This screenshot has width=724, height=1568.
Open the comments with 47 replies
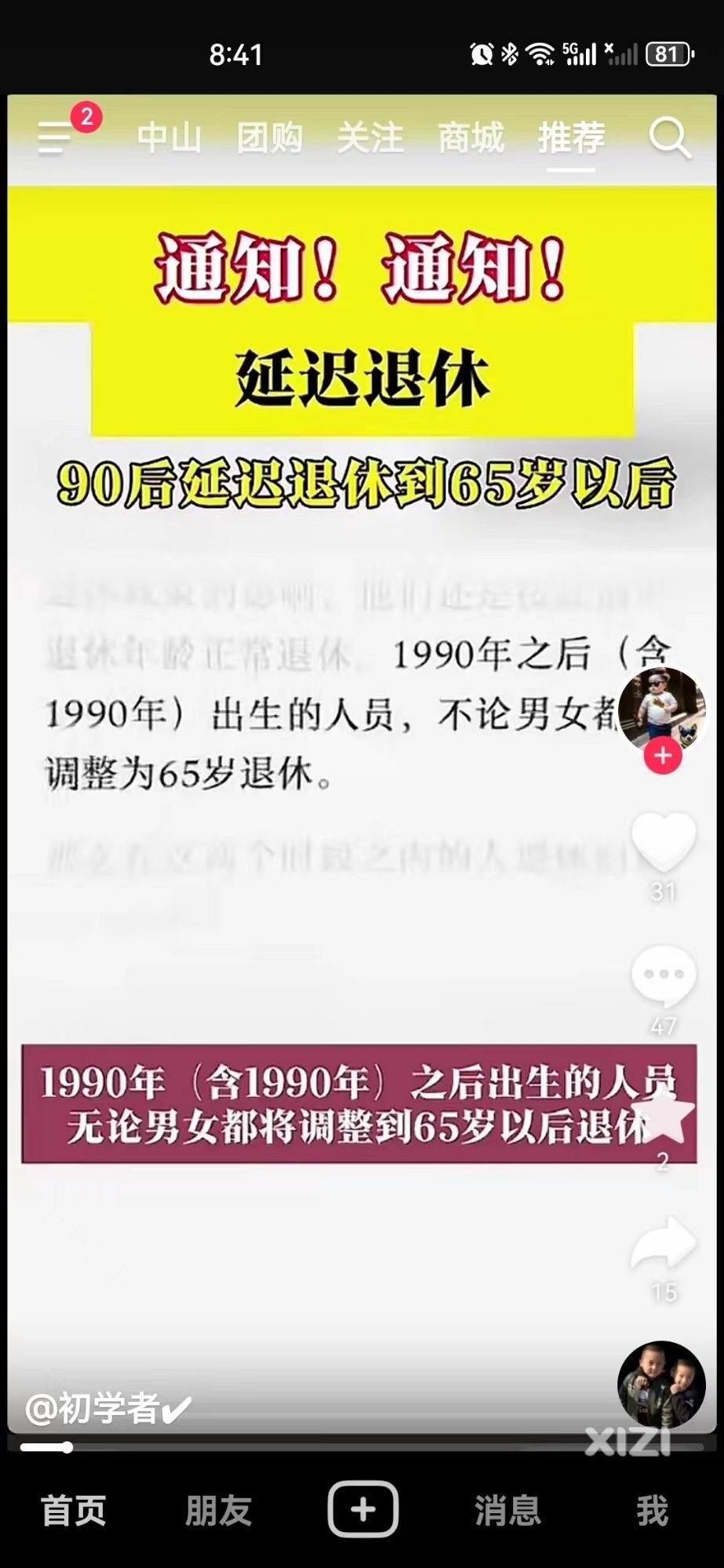(664, 976)
